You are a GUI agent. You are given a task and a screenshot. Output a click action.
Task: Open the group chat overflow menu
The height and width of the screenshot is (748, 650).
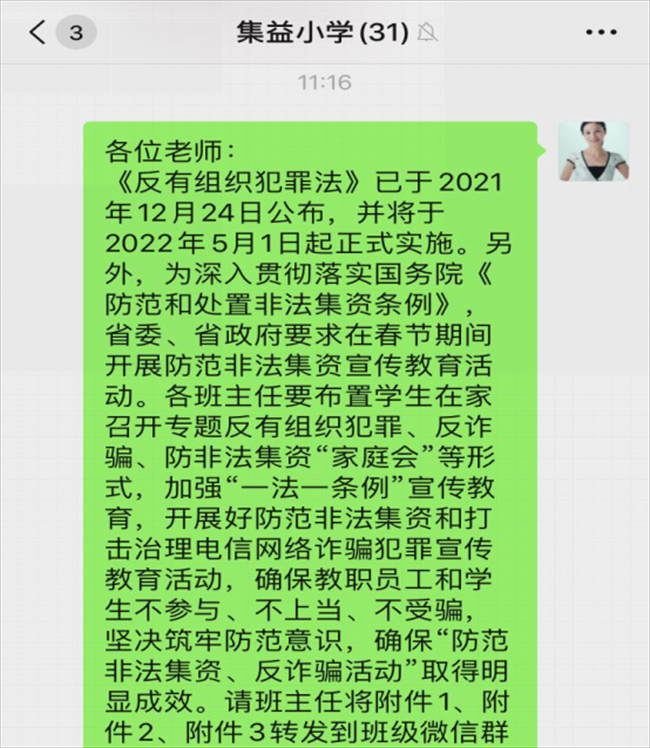click(x=600, y=33)
